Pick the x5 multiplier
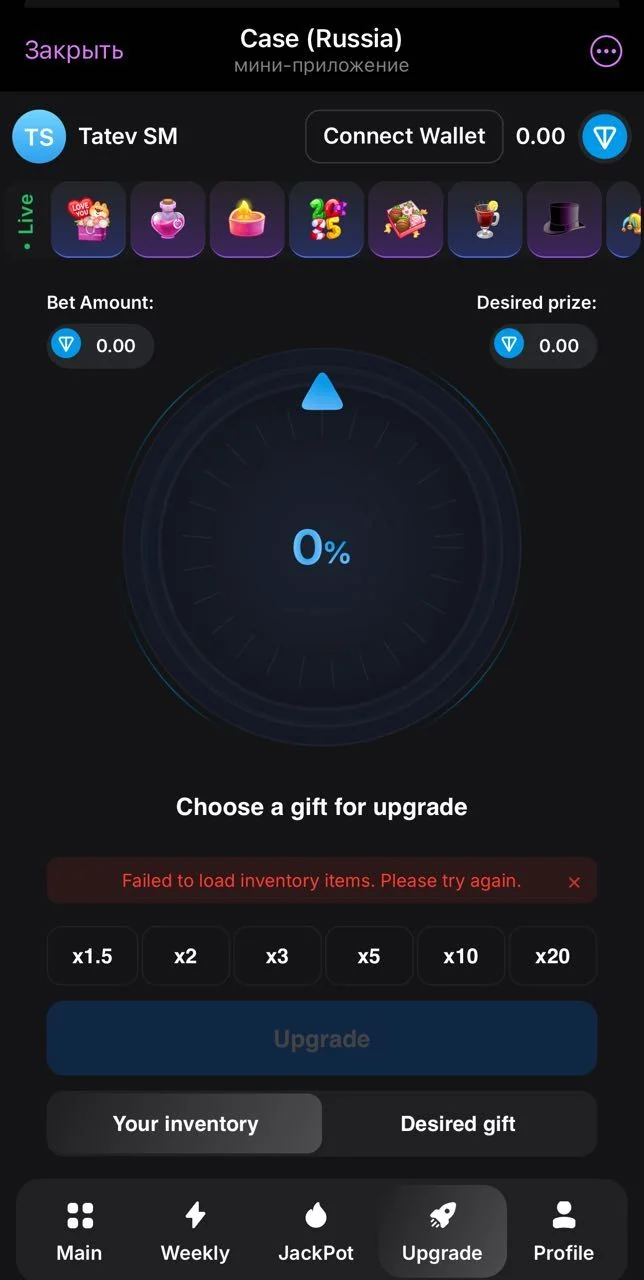The image size is (644, 1280). pos(369,956)
